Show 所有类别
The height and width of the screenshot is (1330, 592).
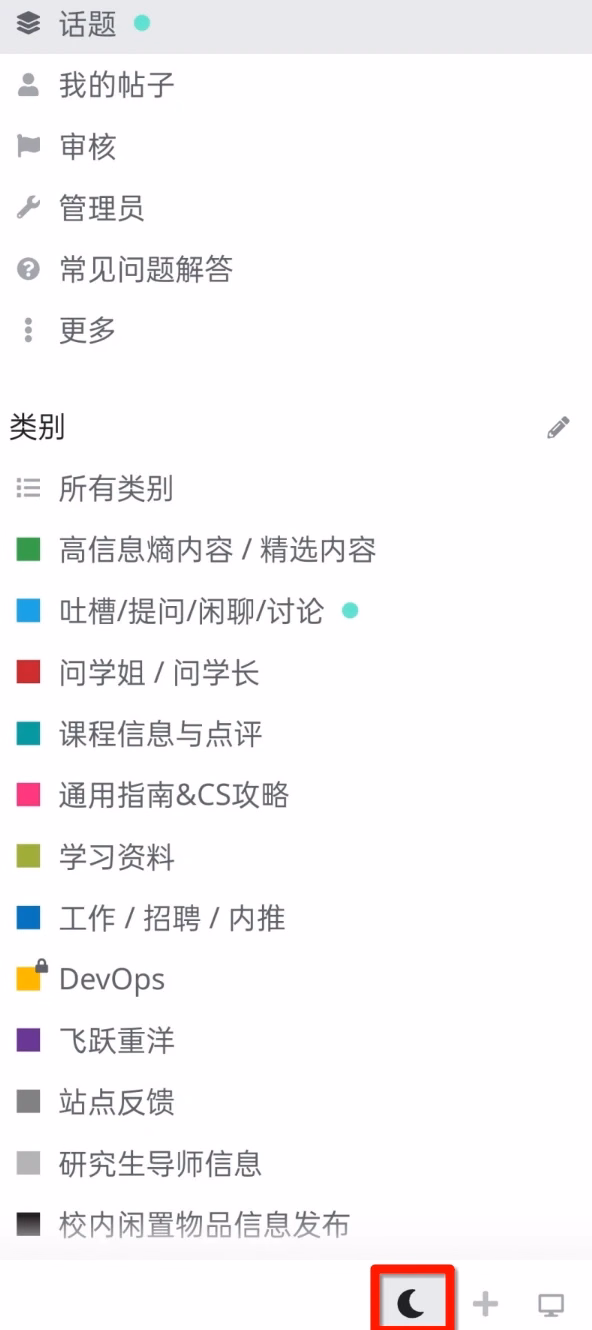(296, 488)
